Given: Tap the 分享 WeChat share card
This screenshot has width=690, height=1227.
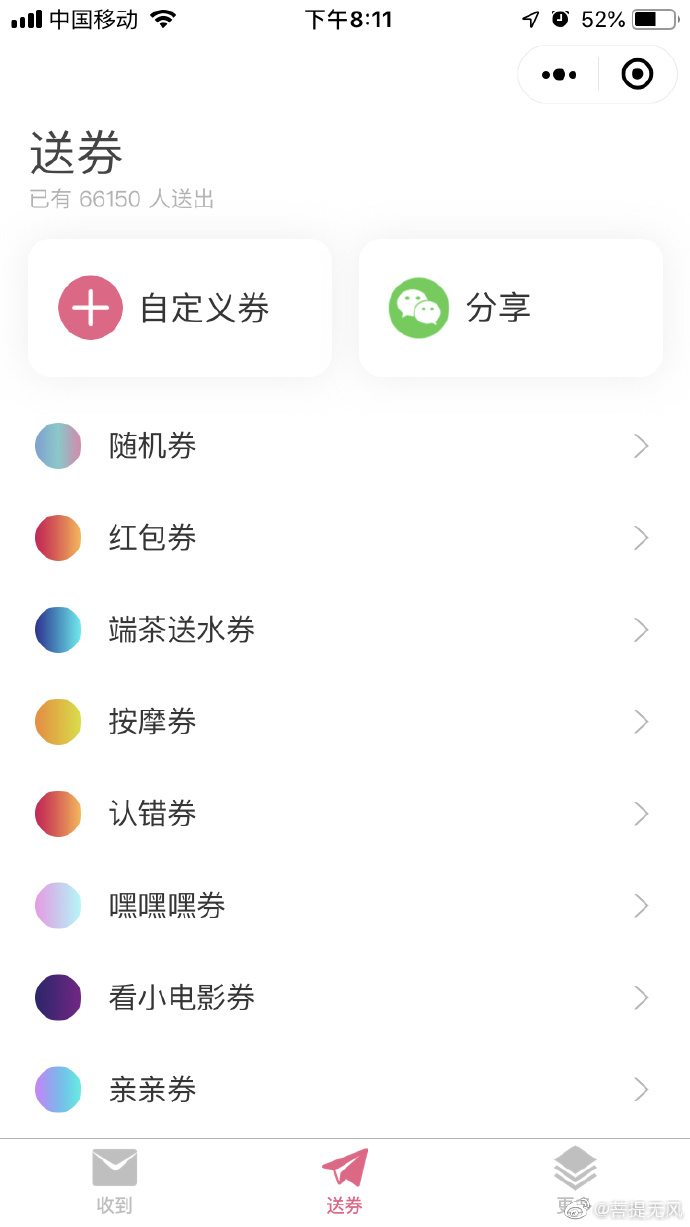Looking at the screenshot, I should pos(511,308).
